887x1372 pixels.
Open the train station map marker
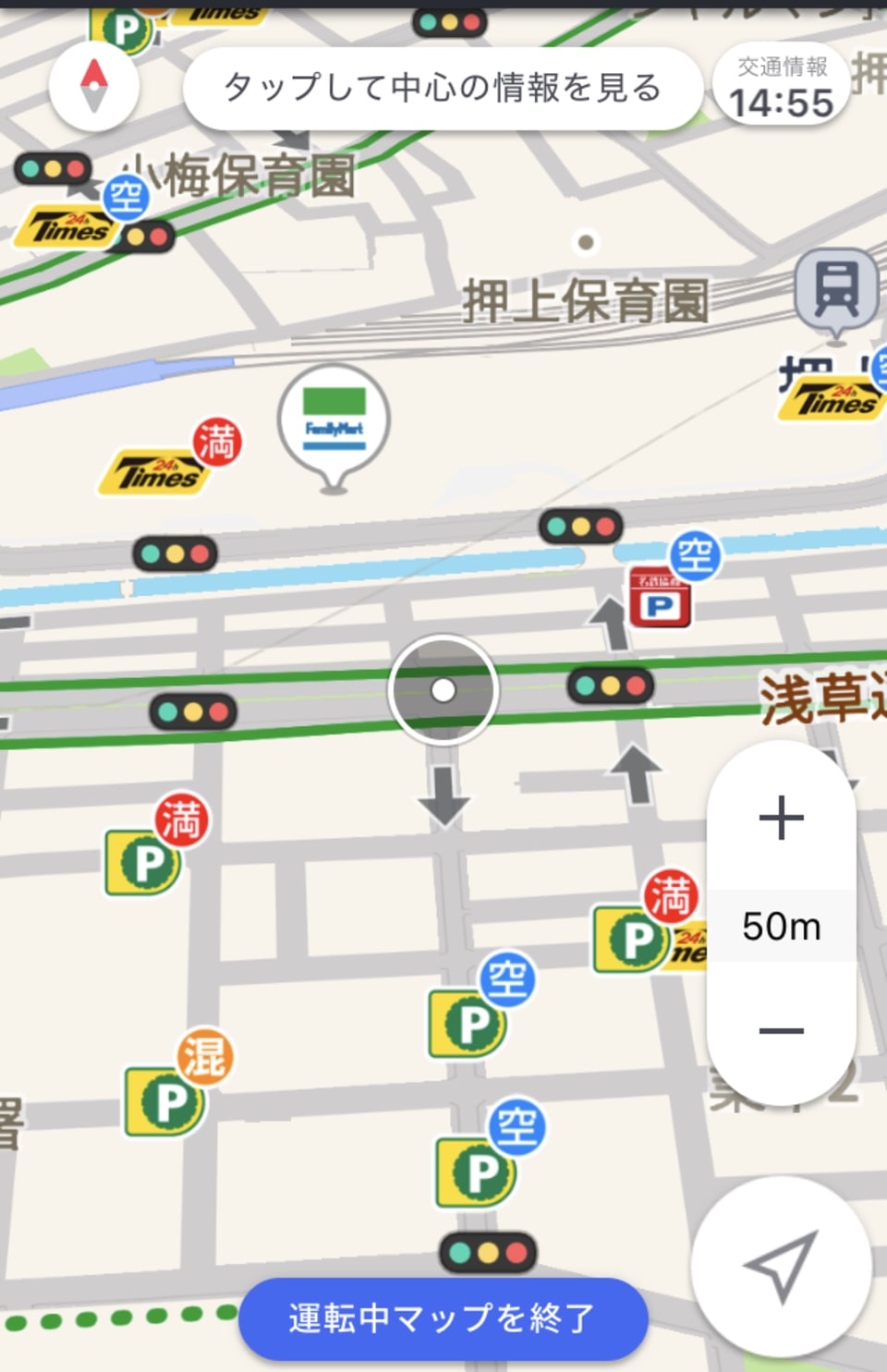point(835,289)
